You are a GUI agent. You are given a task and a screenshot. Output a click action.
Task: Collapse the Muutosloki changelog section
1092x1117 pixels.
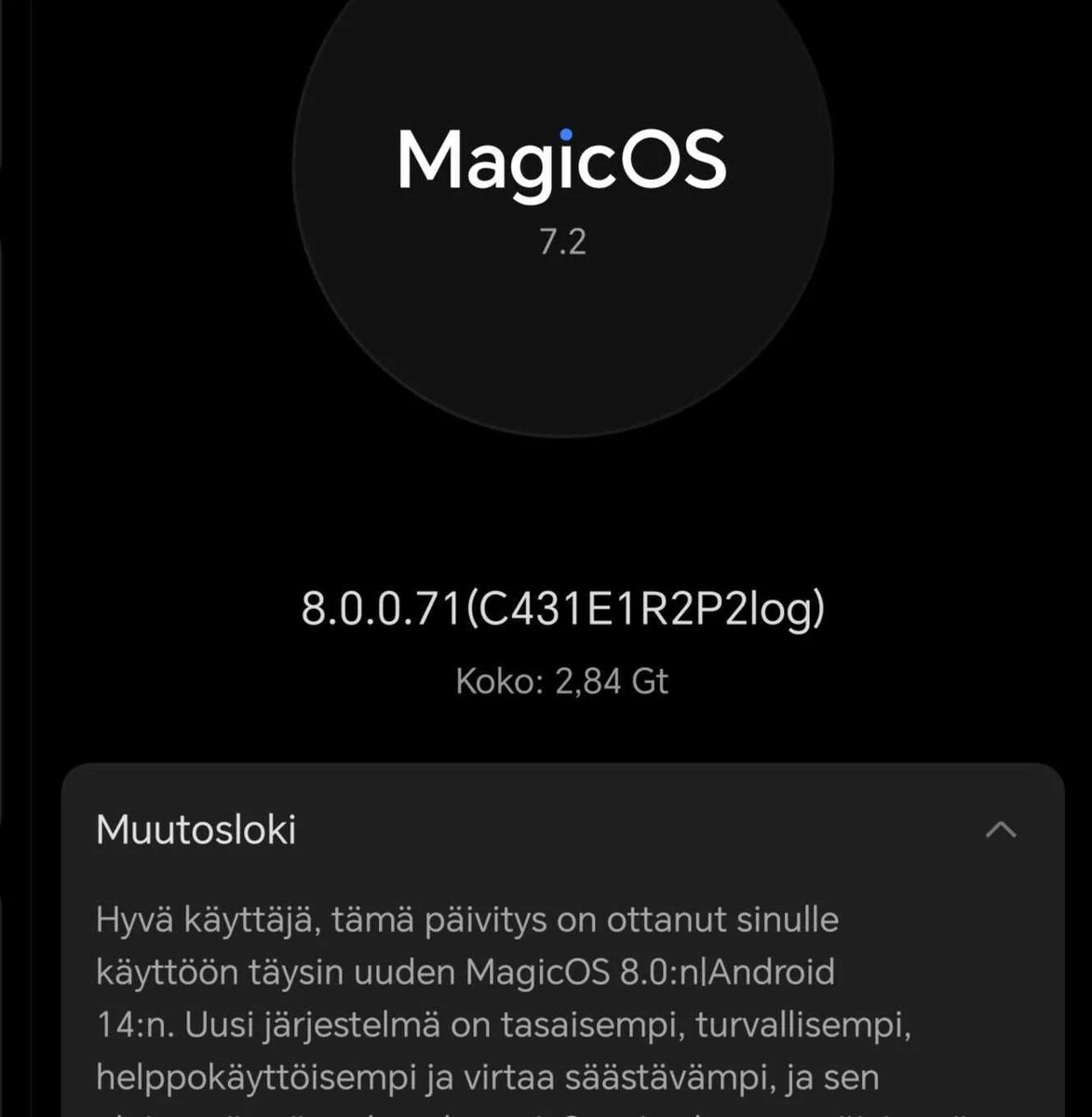point(1001,829)
